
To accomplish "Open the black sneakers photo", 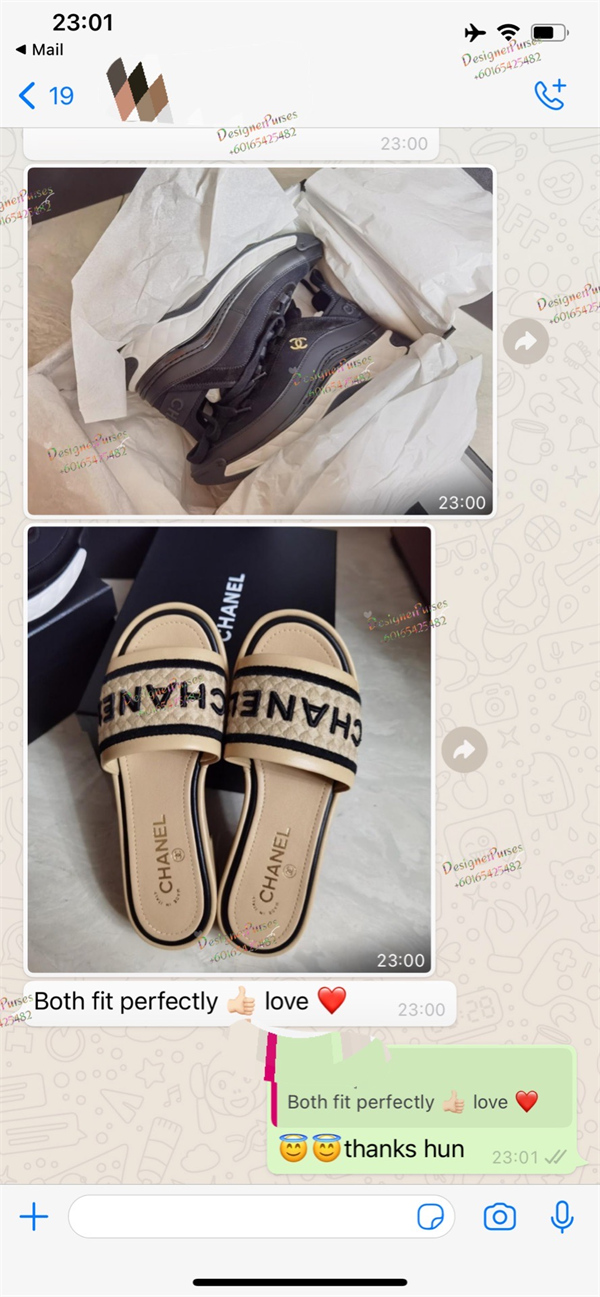I will click(260, 340).
